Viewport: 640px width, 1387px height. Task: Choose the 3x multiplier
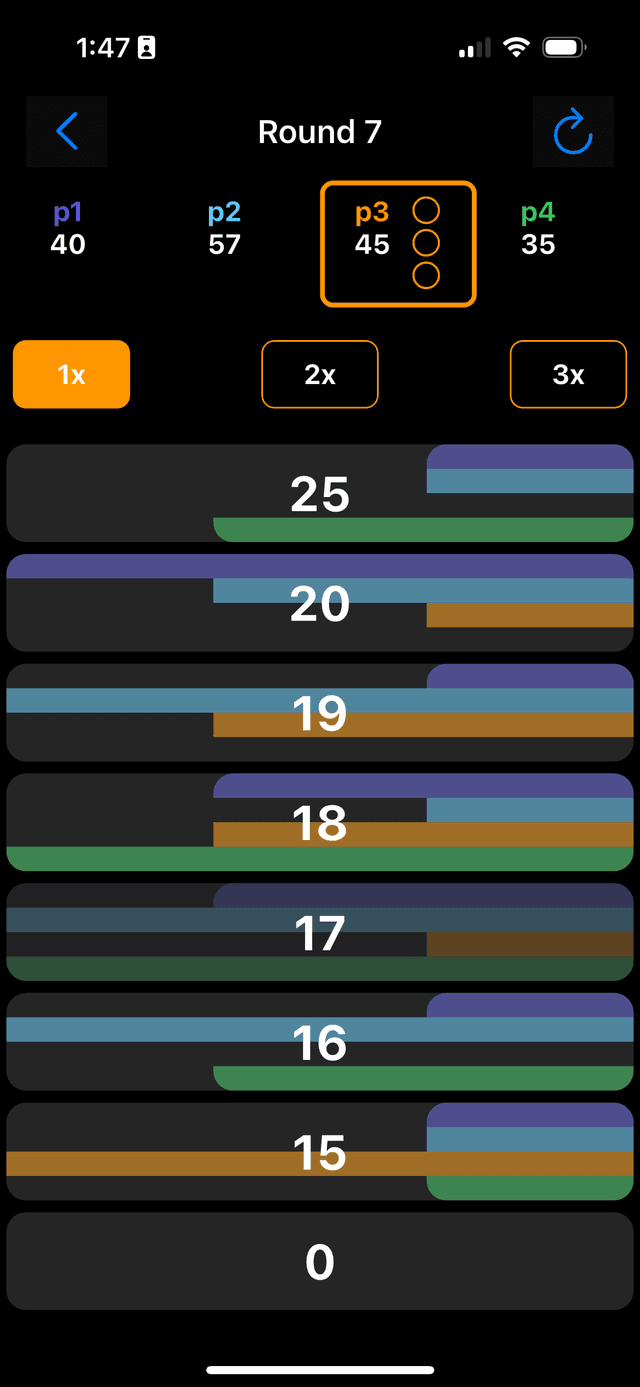568,374
